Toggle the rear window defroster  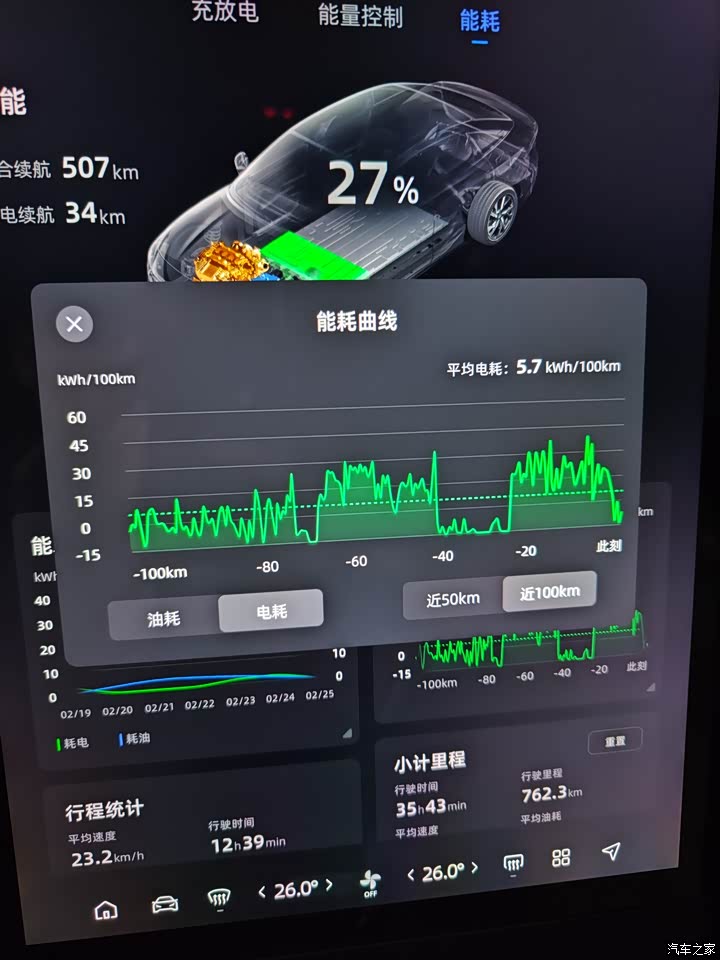pos(514,863)
